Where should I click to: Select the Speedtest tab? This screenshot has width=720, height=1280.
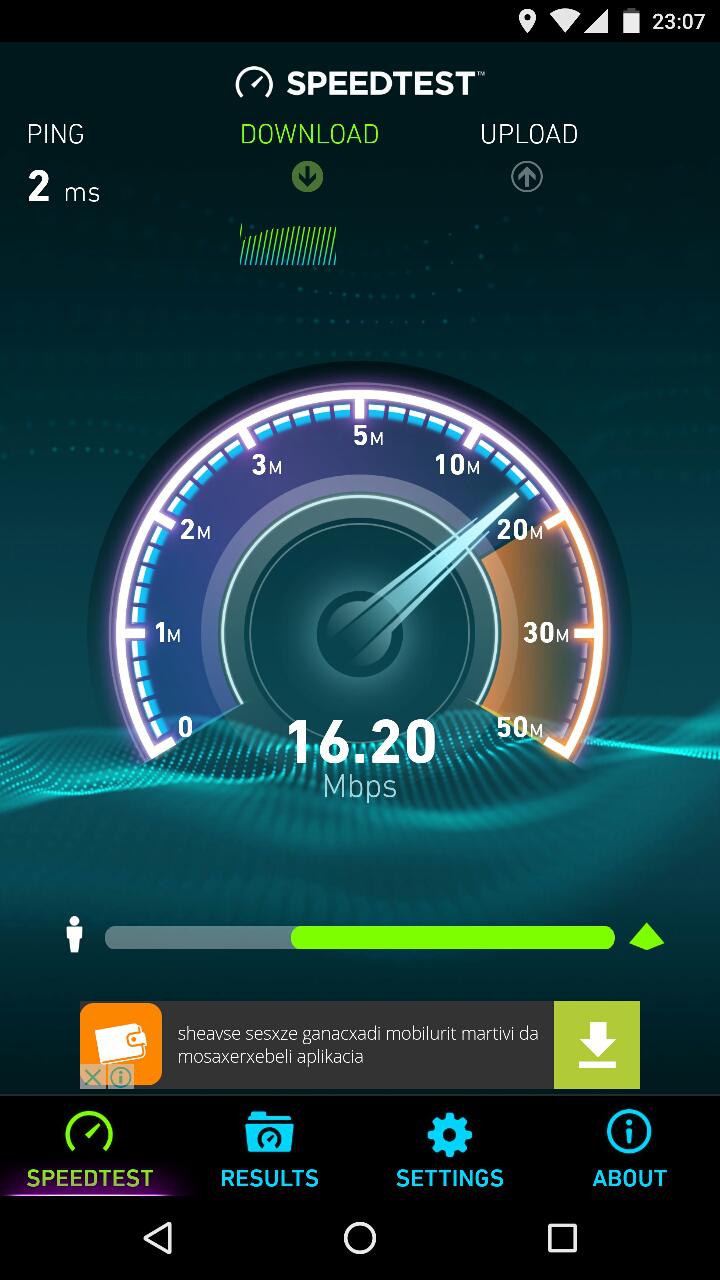coord(90,1150)
